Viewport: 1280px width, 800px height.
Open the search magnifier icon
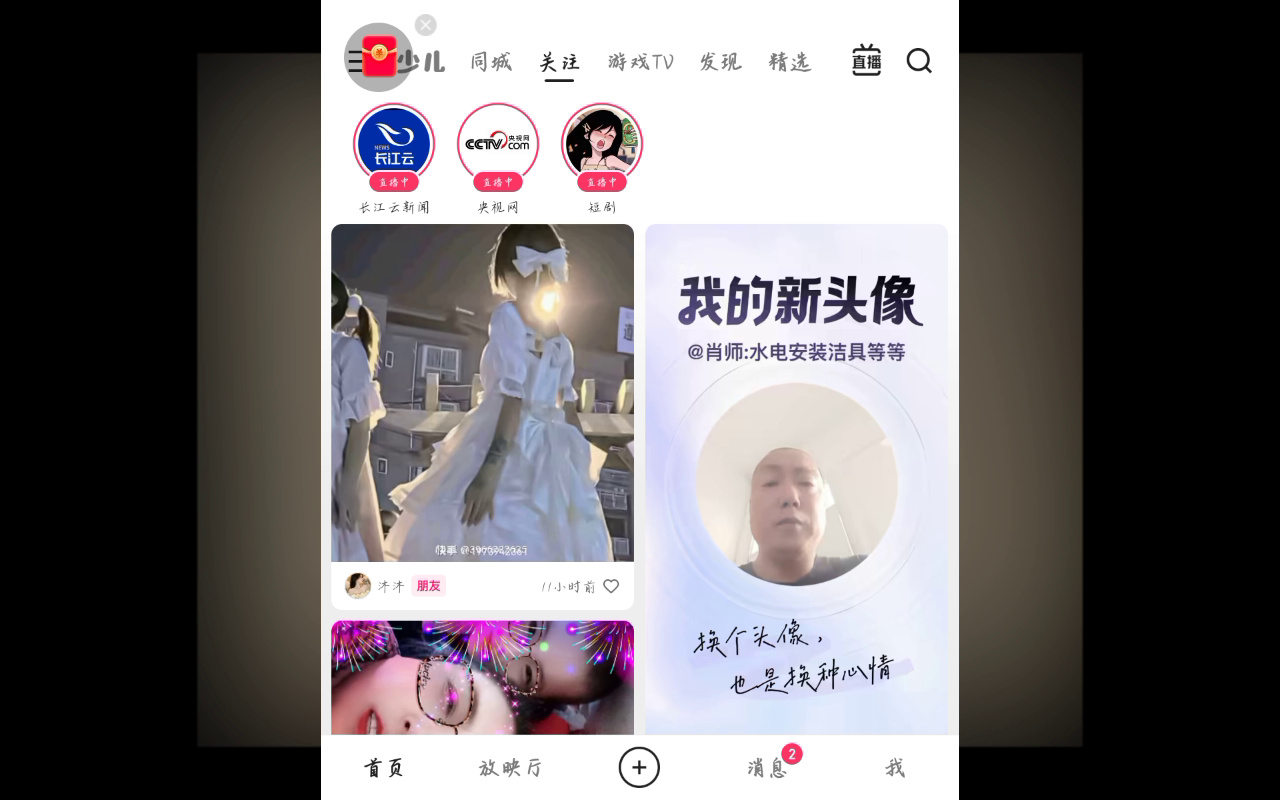(919, 61)
